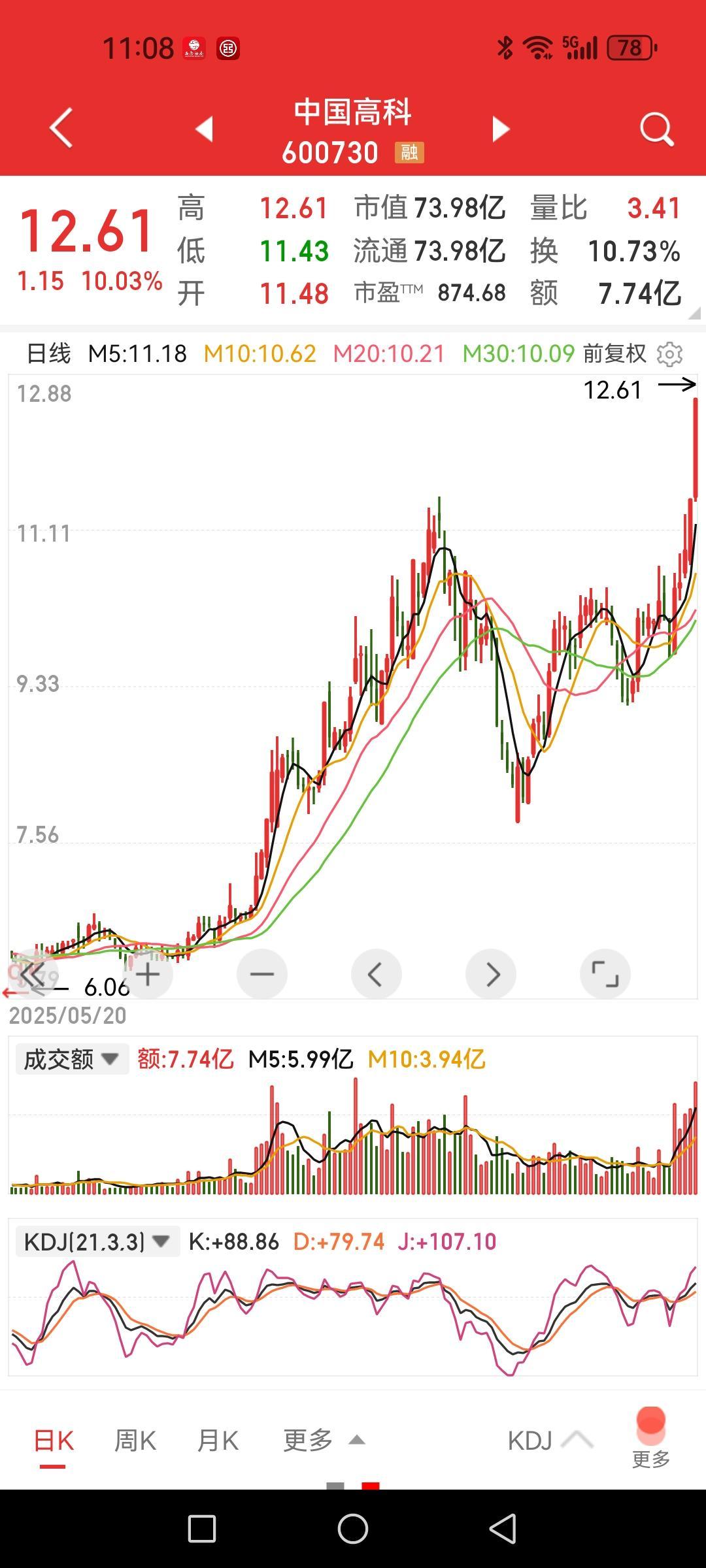Tap the double-arrow rewind icon on the chart

(34, 973)
